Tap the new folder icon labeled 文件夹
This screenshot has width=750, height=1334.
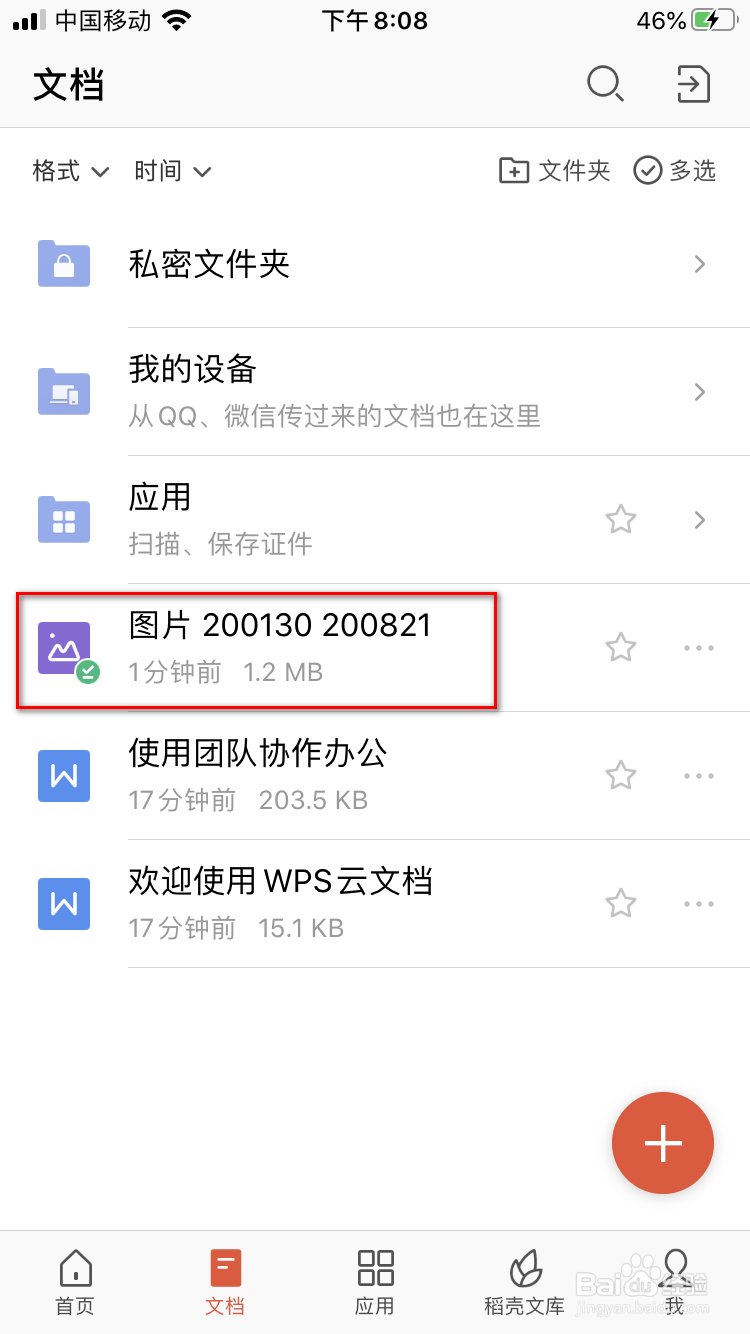coord(513,170)
